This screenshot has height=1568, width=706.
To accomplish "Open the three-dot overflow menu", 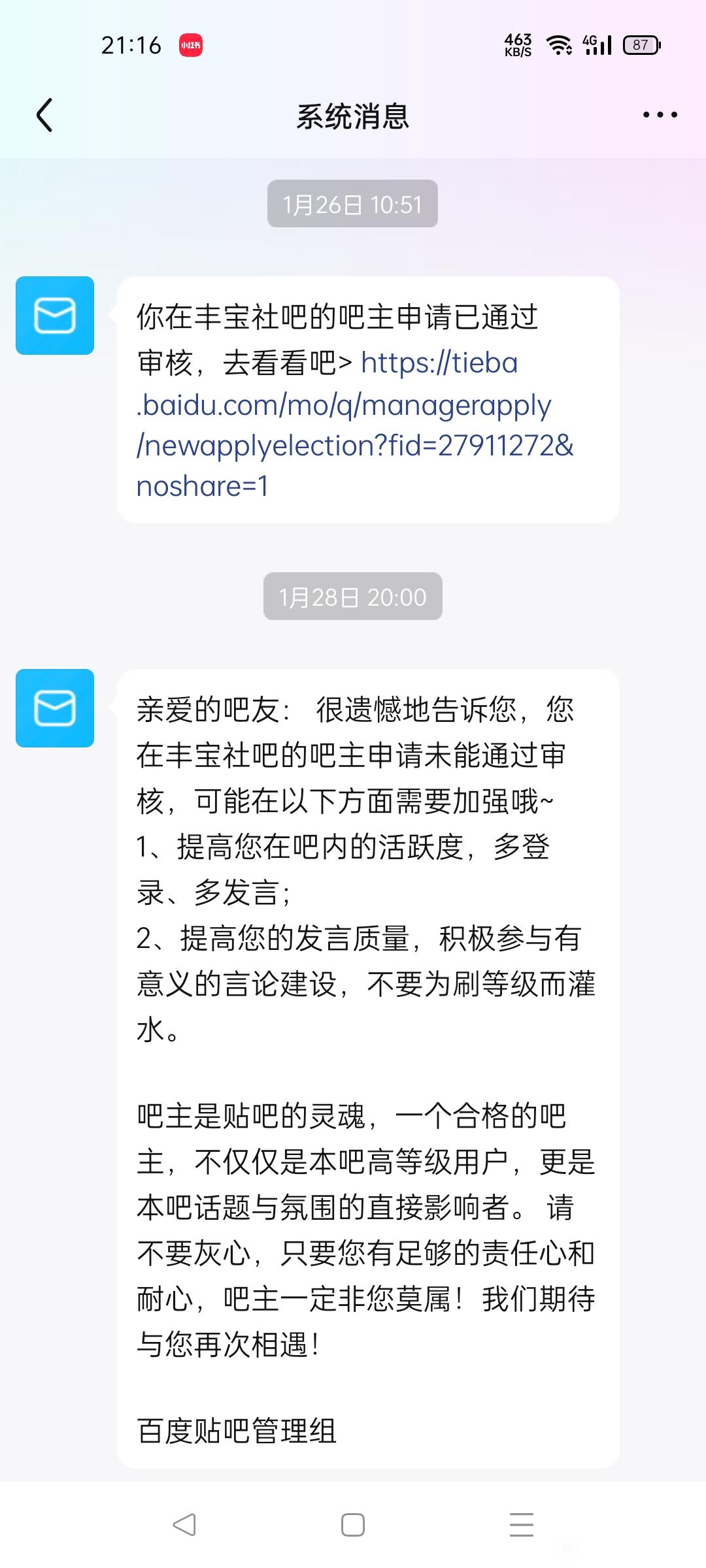I will click(660, 115).
